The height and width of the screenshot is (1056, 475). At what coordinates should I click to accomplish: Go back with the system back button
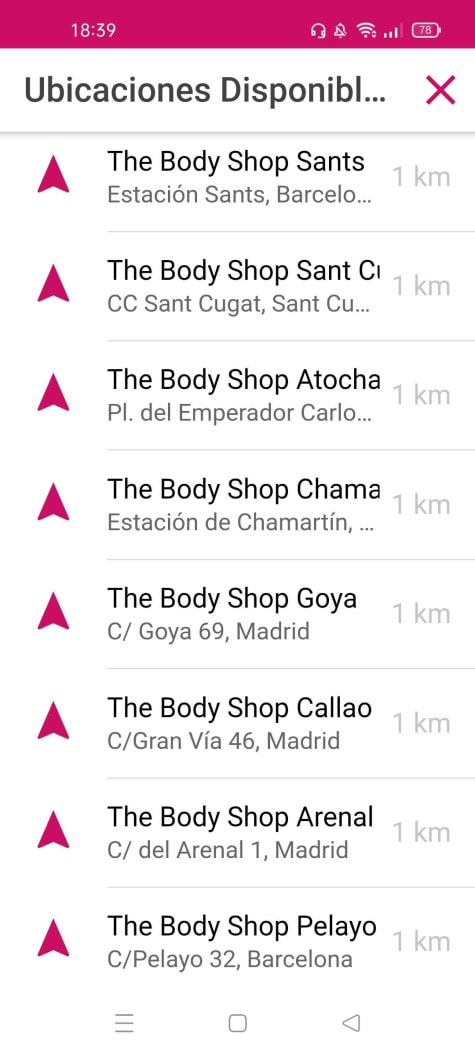click(x=351, y=1023)
